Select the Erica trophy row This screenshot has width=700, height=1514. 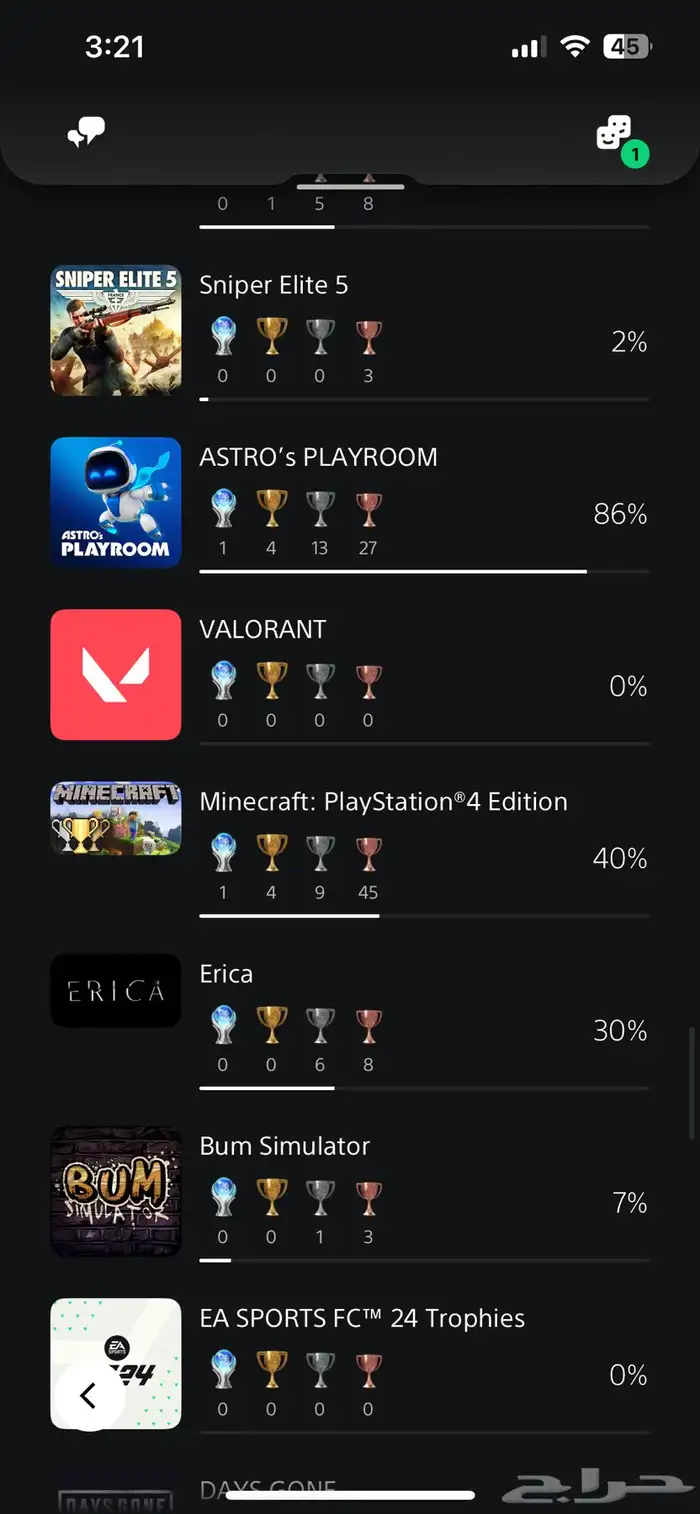point(350,1019)
